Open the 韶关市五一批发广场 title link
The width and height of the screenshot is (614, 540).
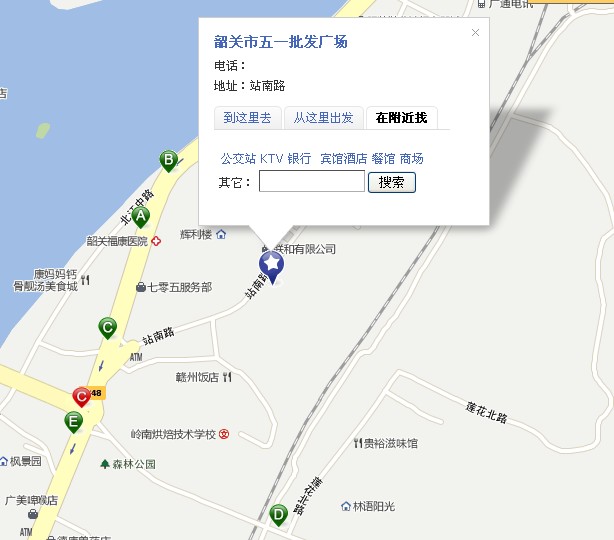tap(280, 42)
